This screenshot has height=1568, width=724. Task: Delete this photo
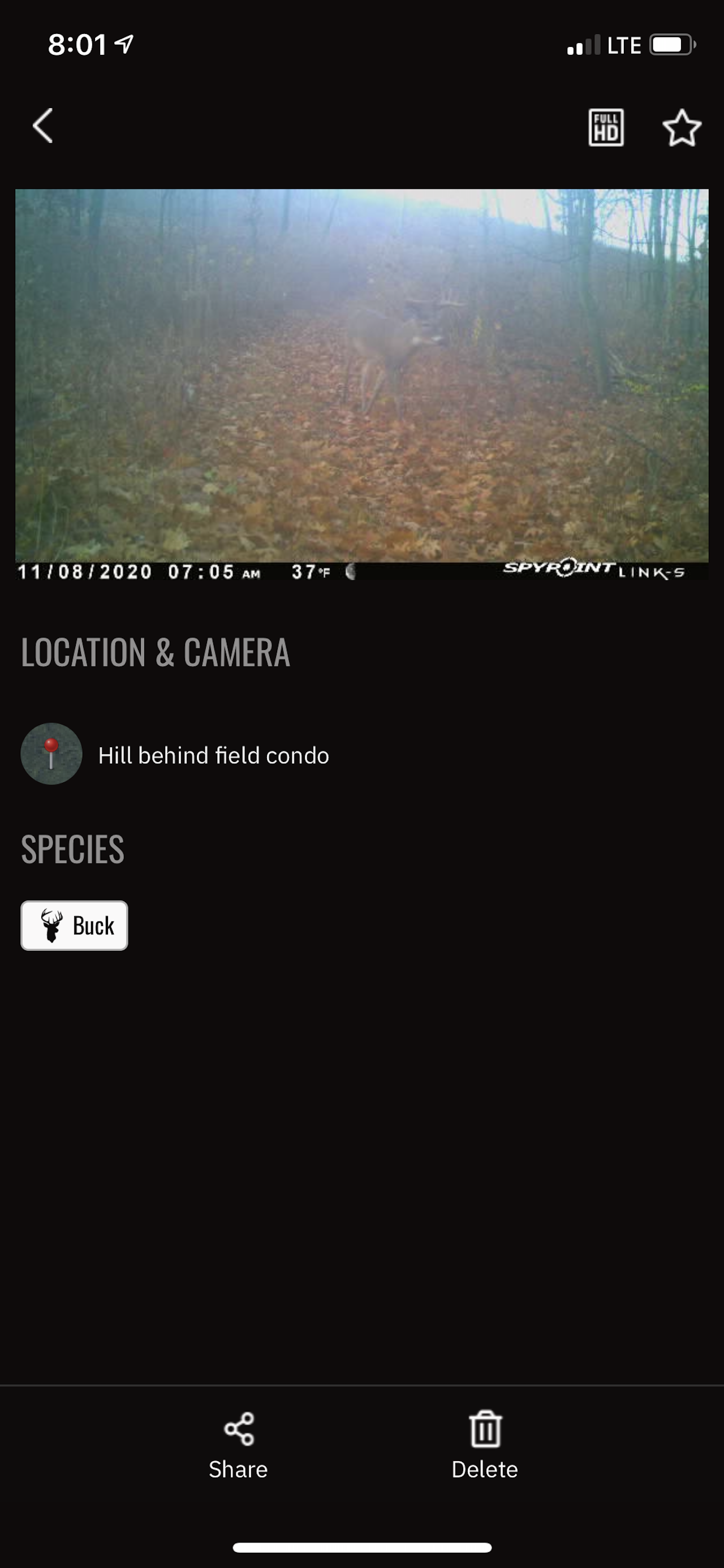(485, 1446)
